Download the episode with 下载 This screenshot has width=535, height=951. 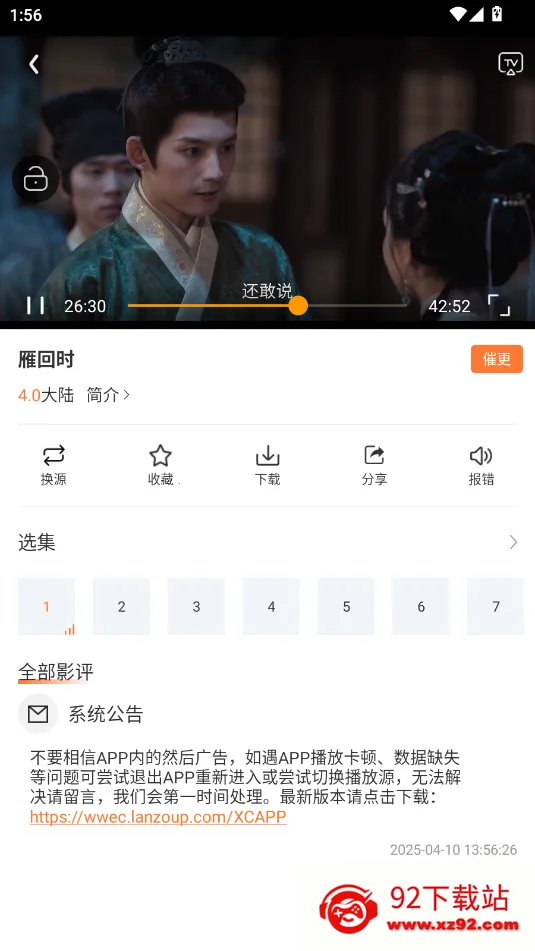point(268,465)
